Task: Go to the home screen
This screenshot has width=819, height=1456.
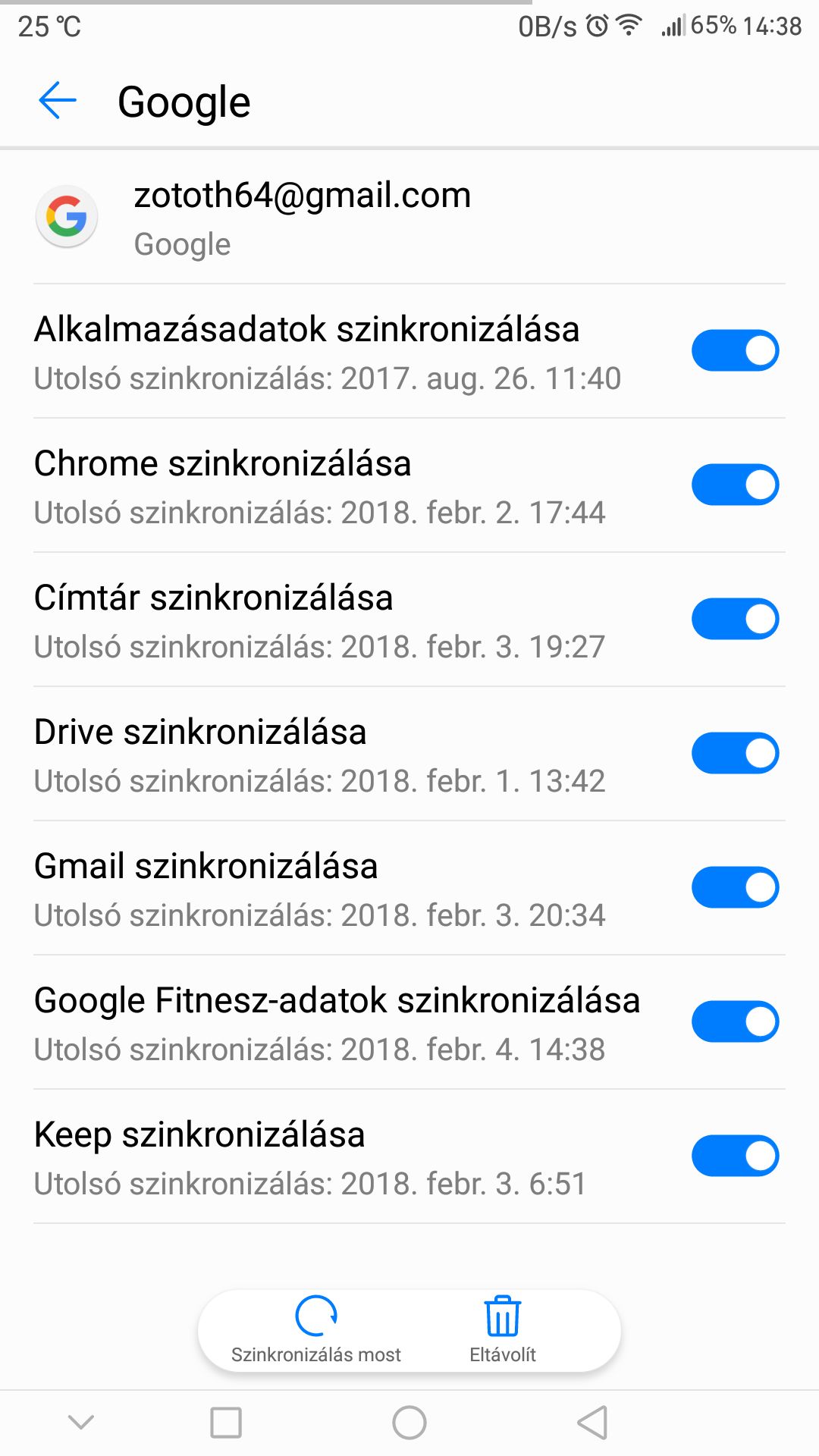Action: click(x=409, y=1423)
